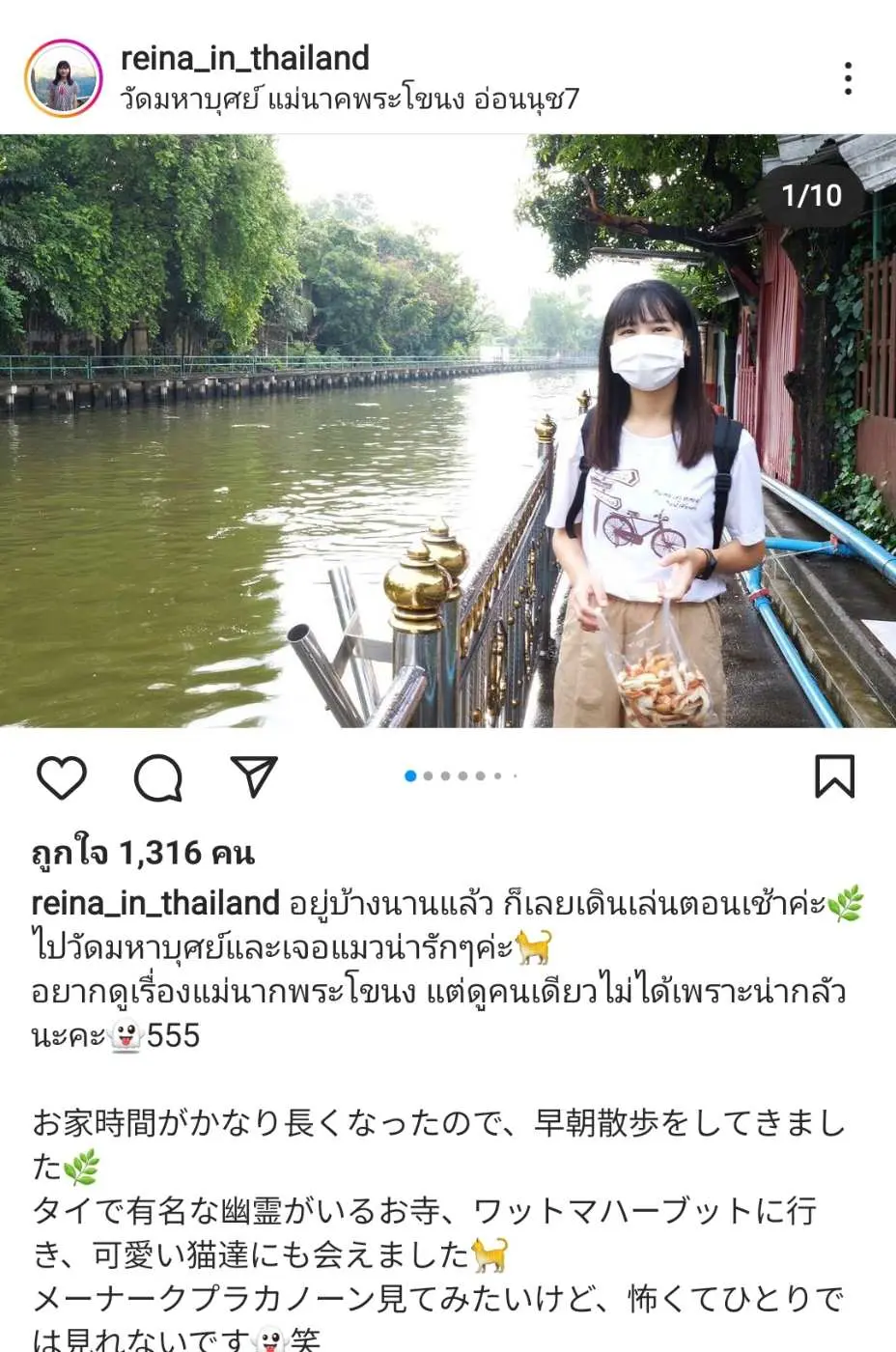Screen dimensions: 896x1352
Task: Share this post via paper plane icon
Action: pyautogui.click(x=255, y=776)
